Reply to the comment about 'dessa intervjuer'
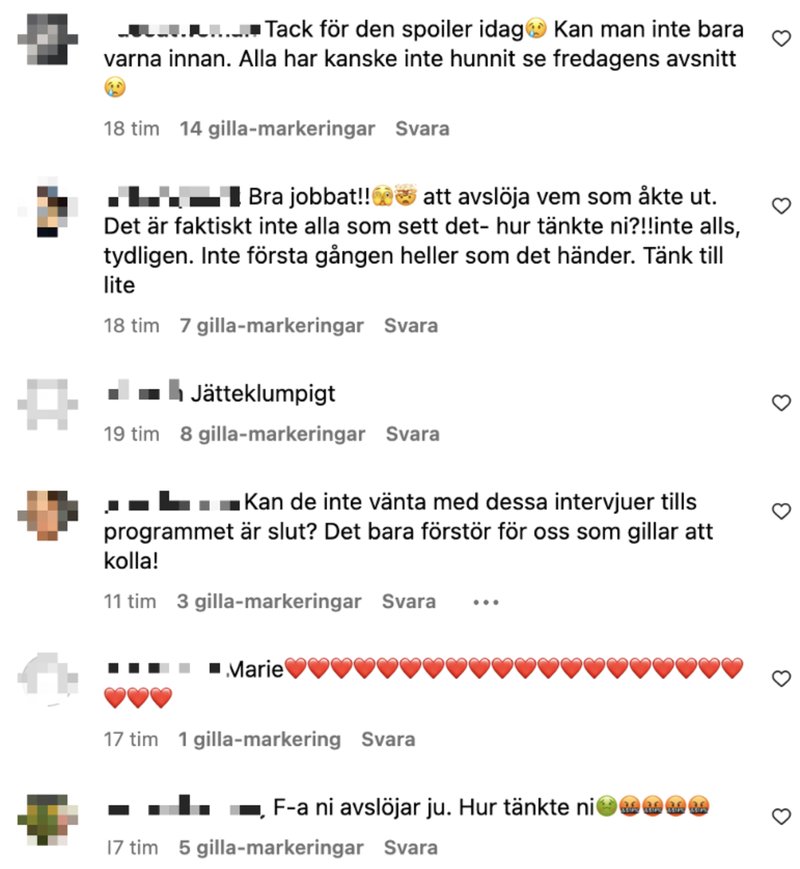This screenshot has height=869, width=800. coord(409,602)
